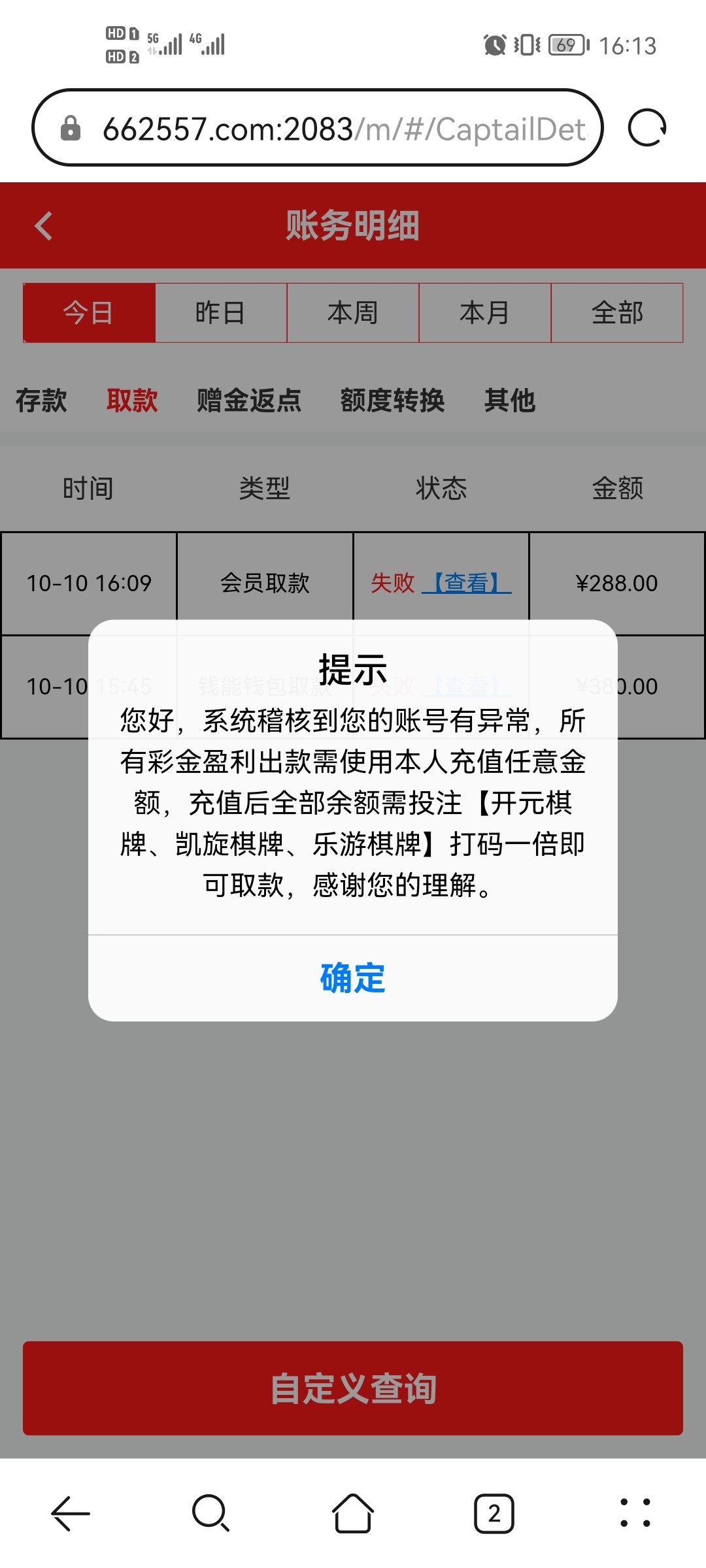
Task: Open the tab switcher showing 2 tabs
Action: coord(494,1513)
